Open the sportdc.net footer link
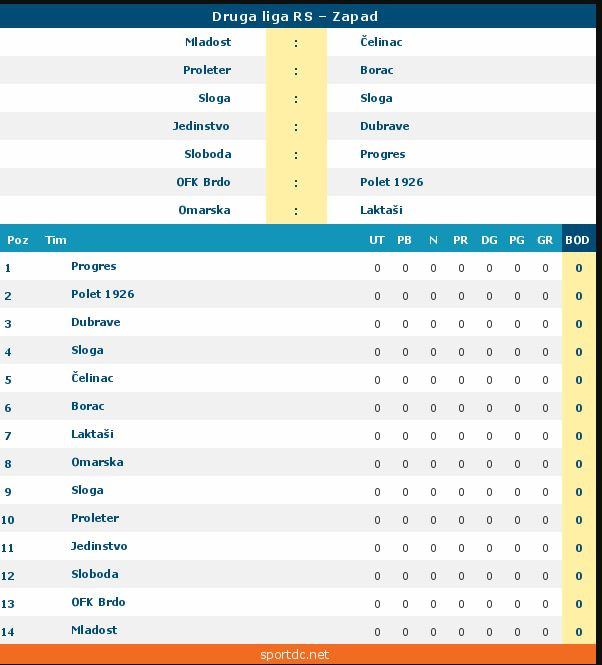 point(294,655)
